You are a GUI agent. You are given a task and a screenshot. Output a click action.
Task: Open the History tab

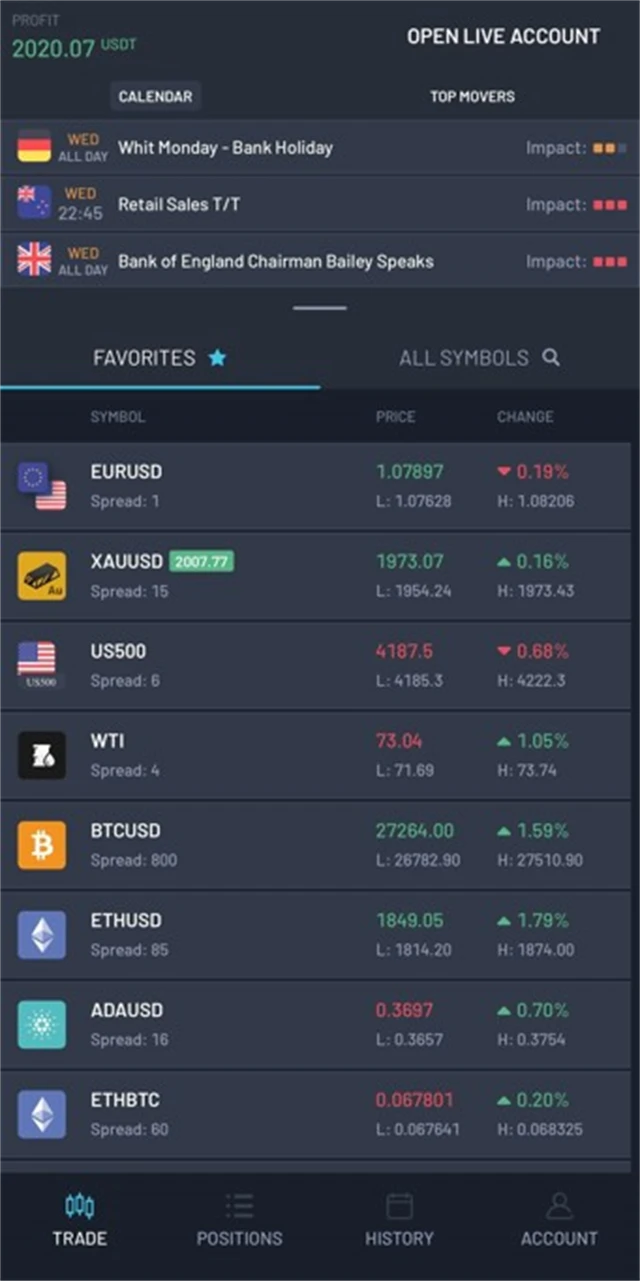[x=399, y=1220]
